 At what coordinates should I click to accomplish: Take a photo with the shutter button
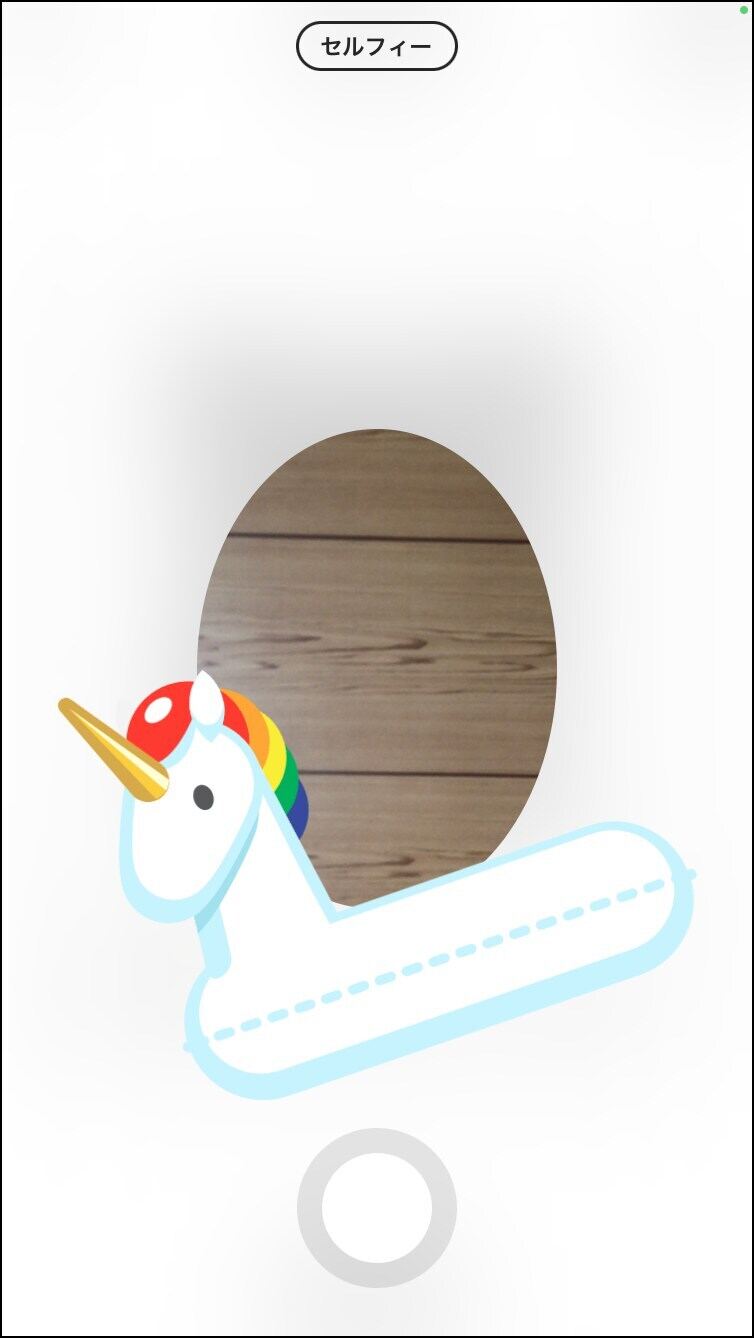pyautogui.click(x=377, y=1207)
